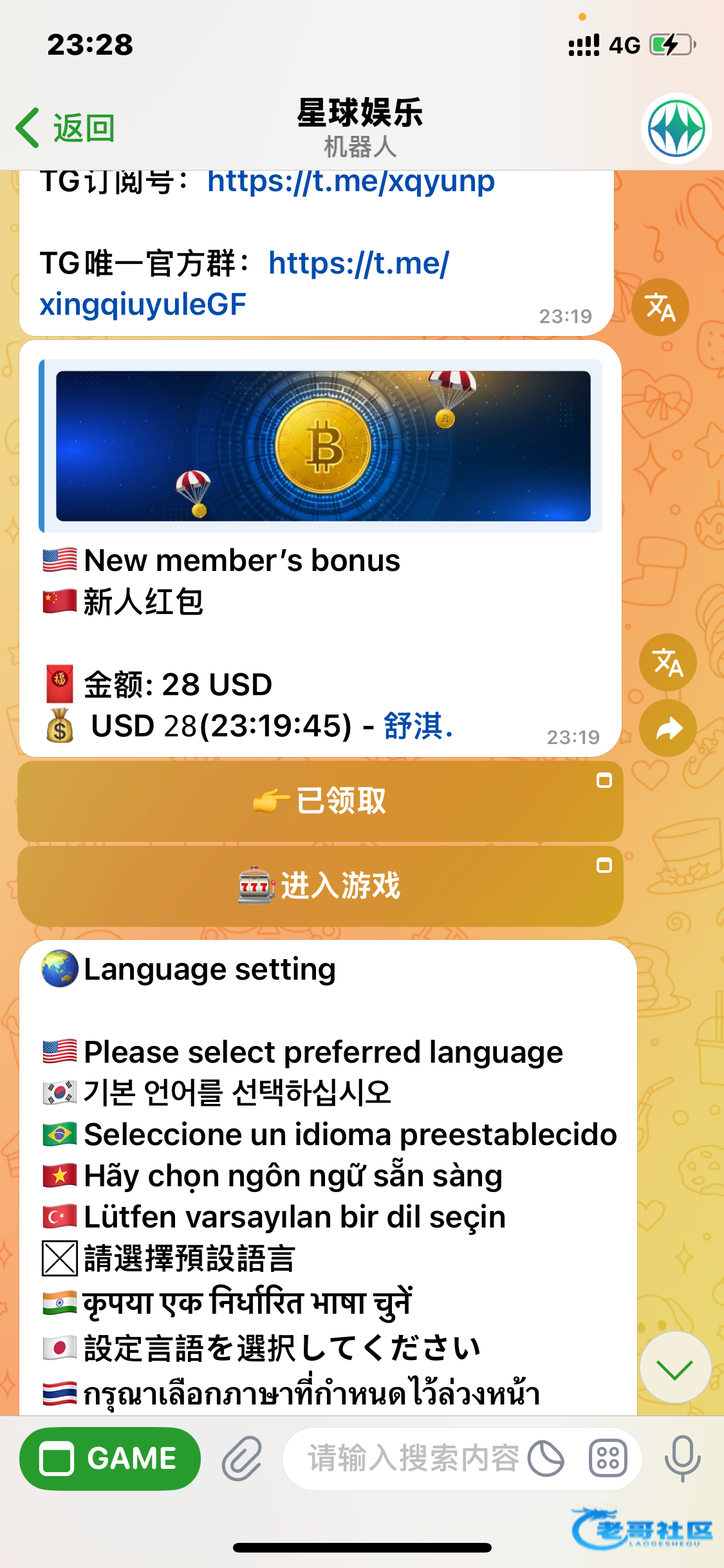Open the sticker panel icon

point(546,1459)
